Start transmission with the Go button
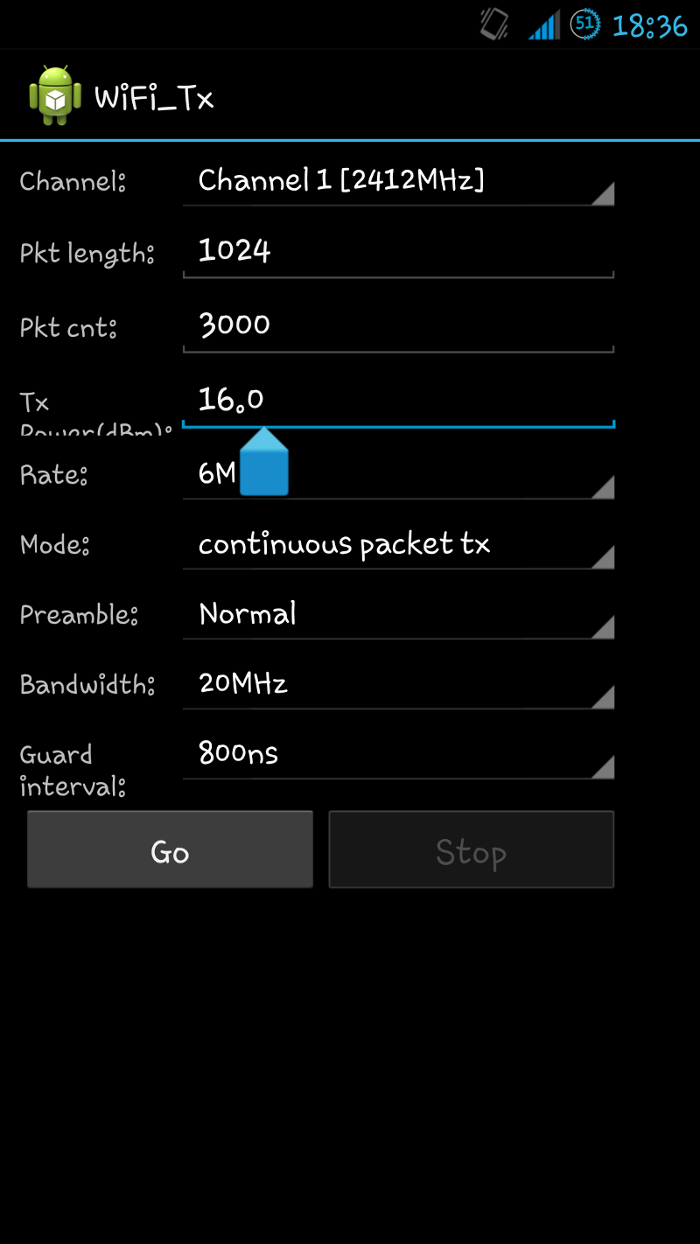 [170, 851]
